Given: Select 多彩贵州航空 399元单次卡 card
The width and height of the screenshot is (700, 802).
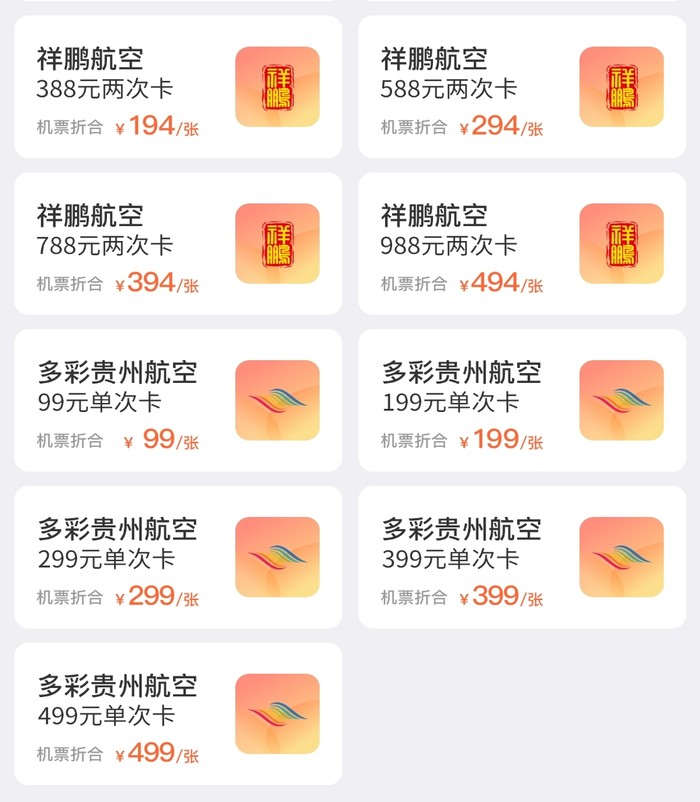Looking at the screenshot, I should [x=522, y=558].
